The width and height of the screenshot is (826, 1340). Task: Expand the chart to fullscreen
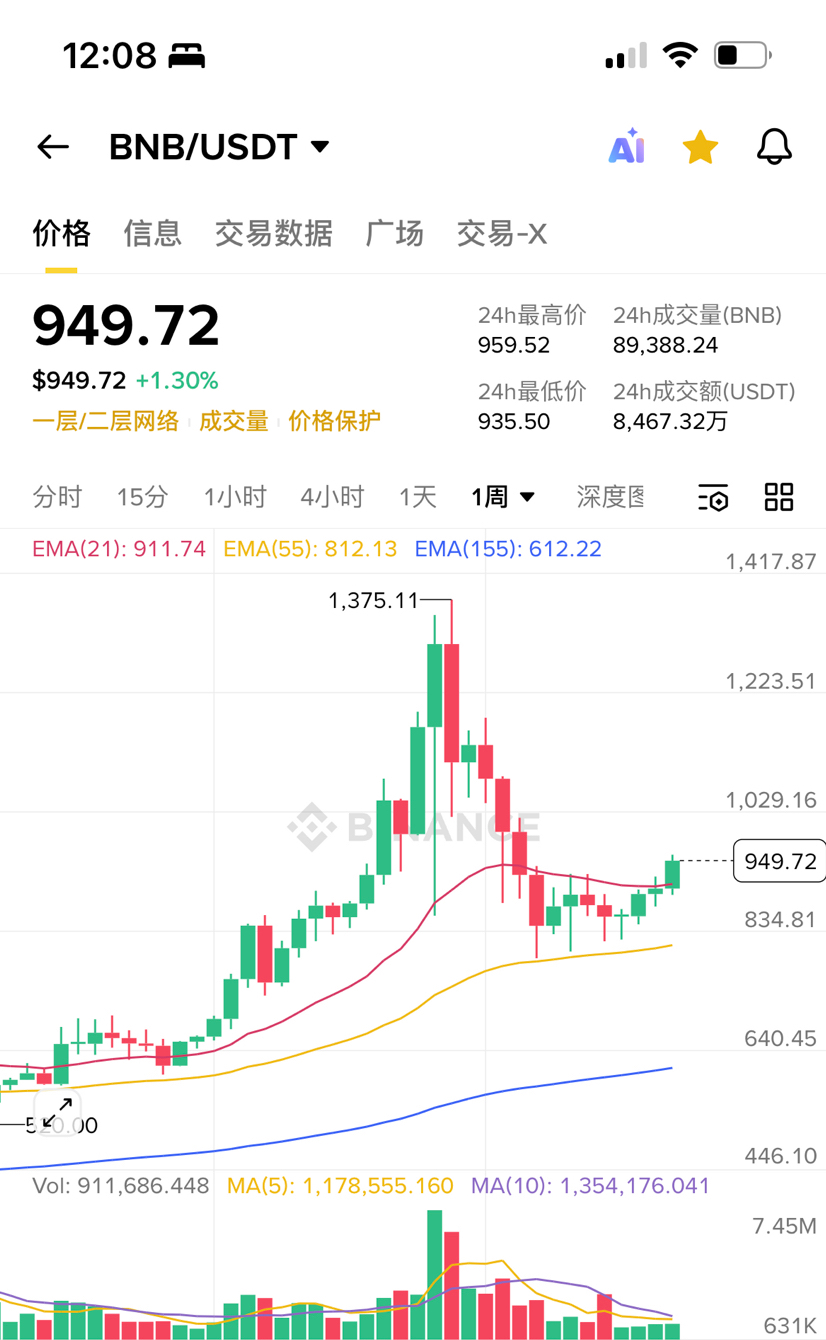(57, 1111)
